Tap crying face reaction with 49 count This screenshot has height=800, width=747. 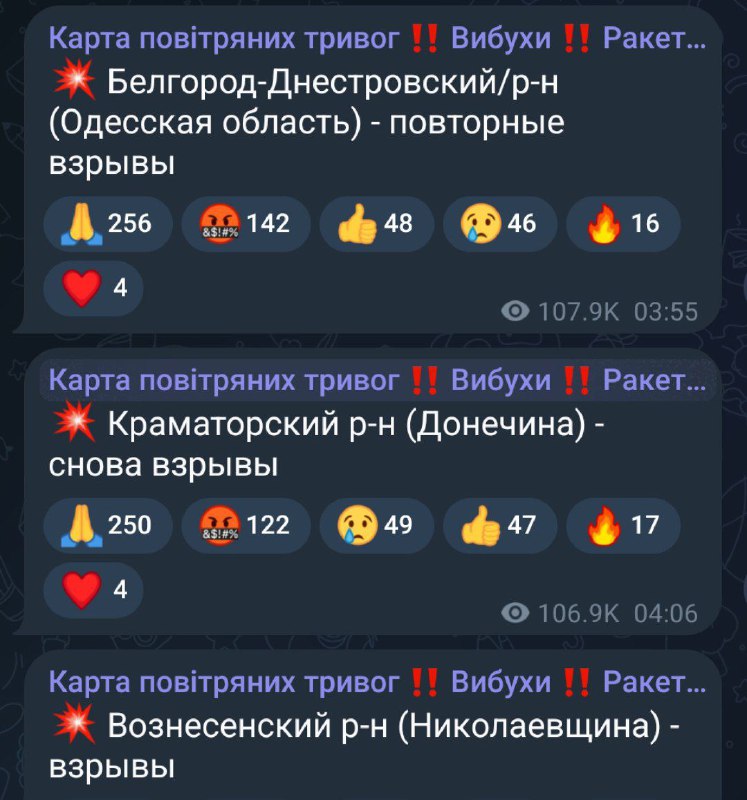pyautogui.click(x=376, y=525)
